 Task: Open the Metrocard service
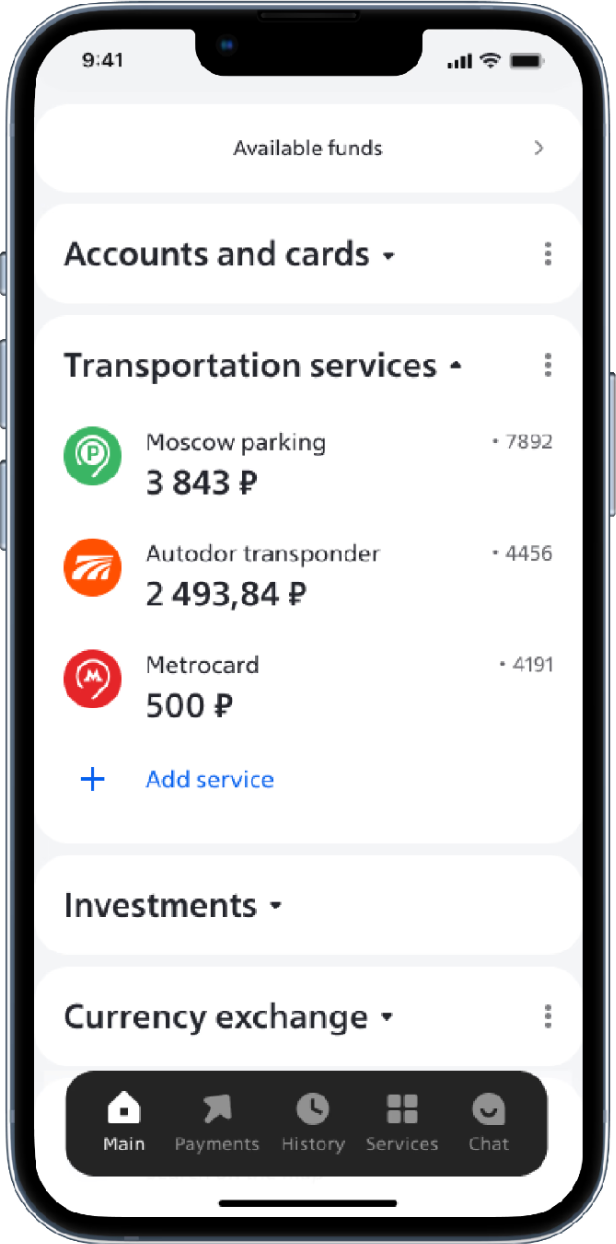pyautogui.click(x=308, y=686)
